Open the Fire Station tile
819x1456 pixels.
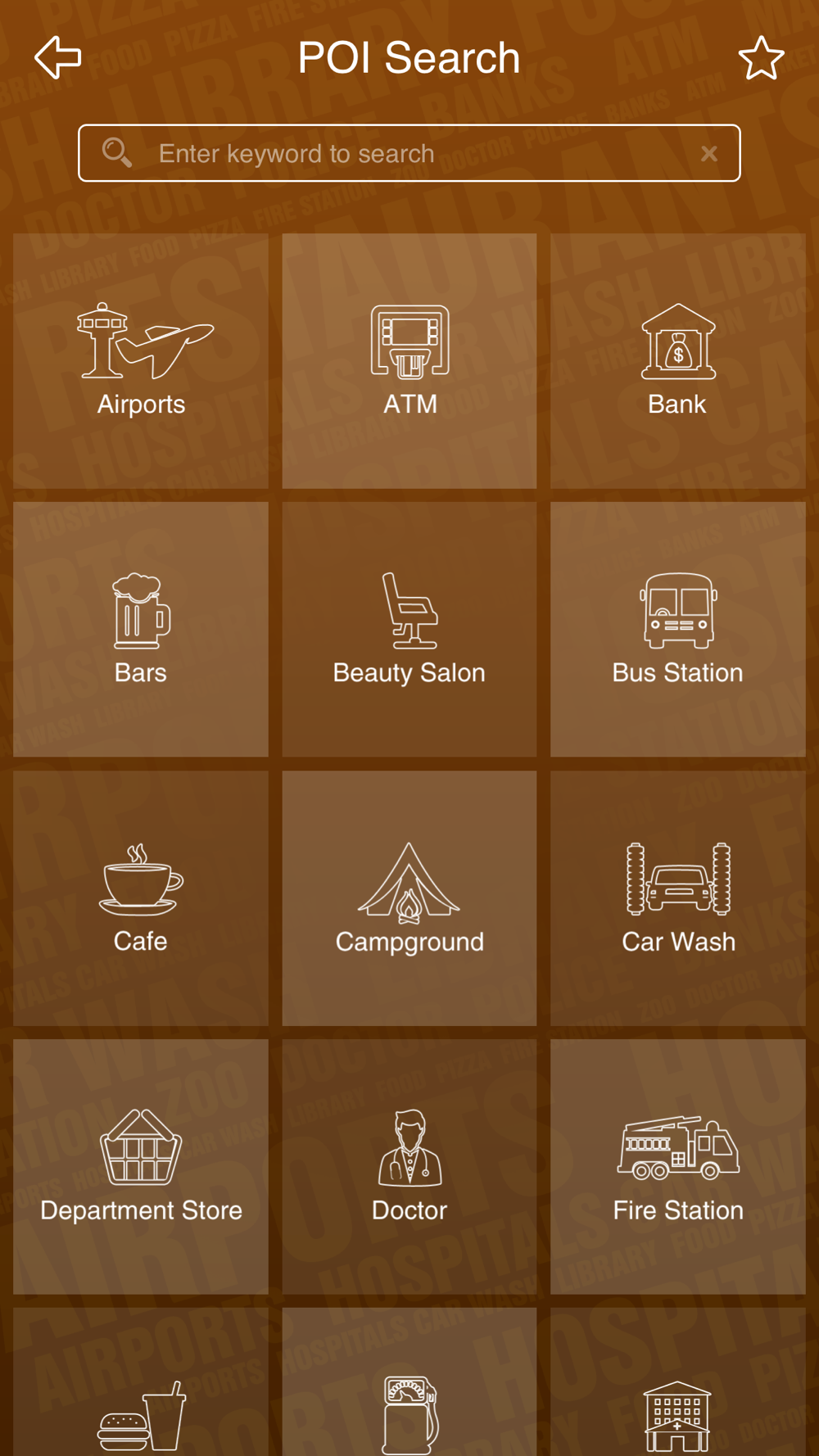tap(678, 1167)
